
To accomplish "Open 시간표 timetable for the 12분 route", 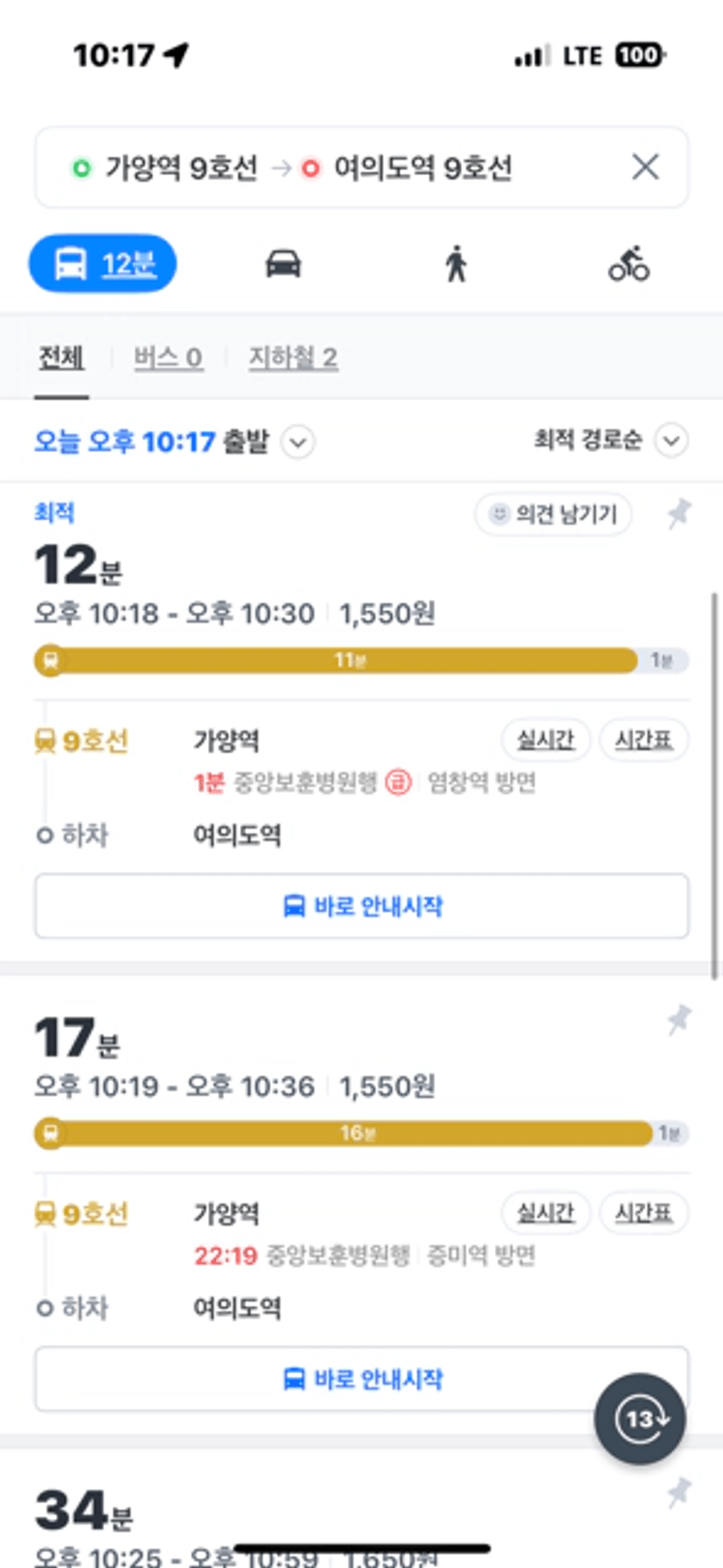I will tap(643, 740).
